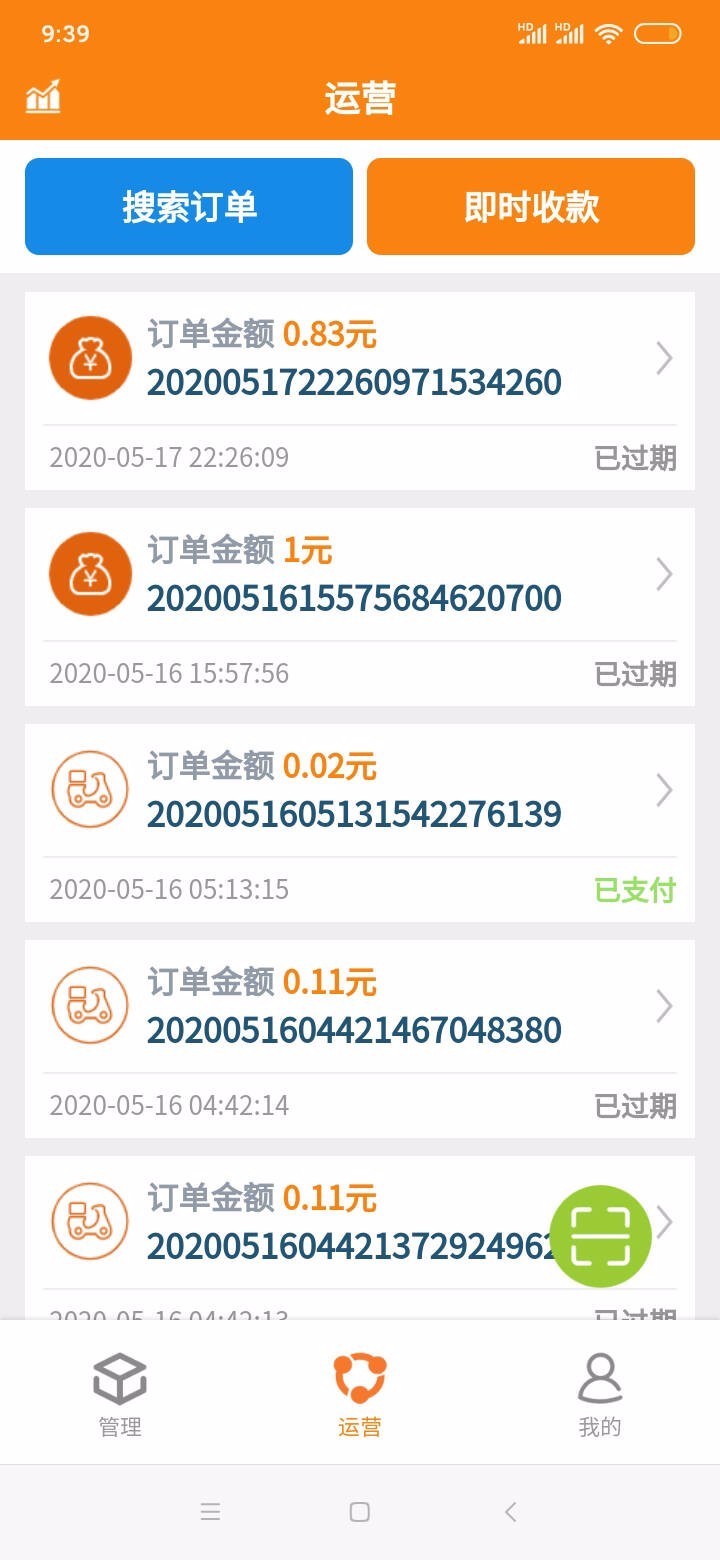
Task: Expand the 已支付 order via its chevron
Action: 664,789
